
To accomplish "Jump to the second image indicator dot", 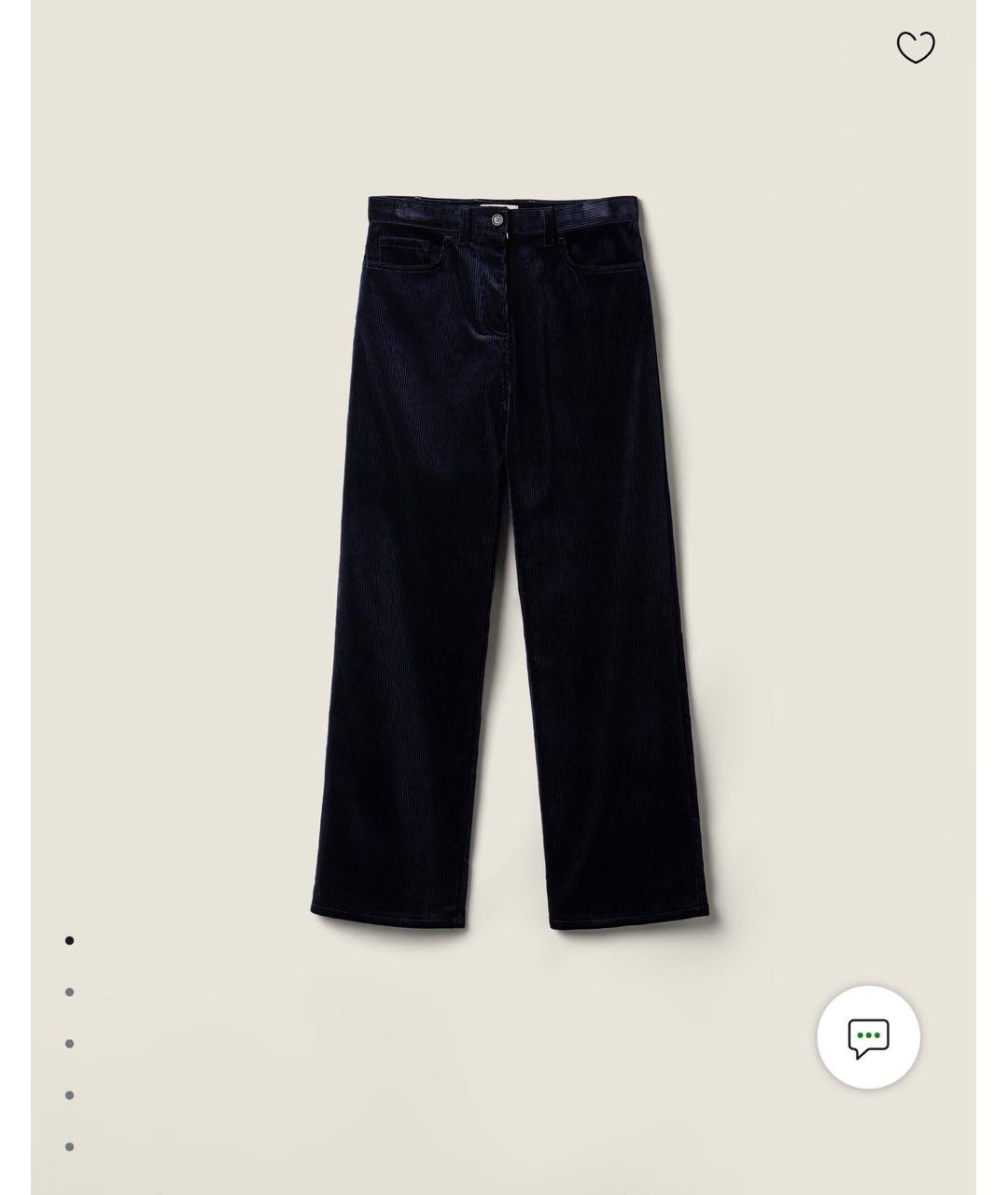I will coord(69,992).
